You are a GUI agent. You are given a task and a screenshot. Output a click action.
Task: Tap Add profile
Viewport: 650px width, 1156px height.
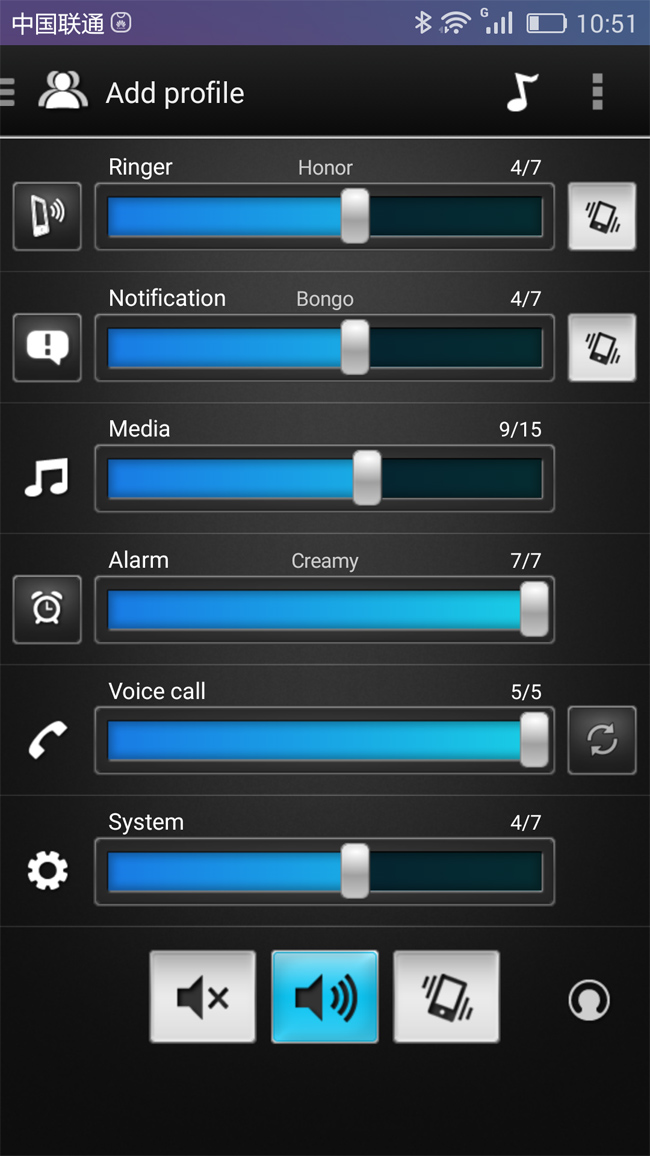174,93
